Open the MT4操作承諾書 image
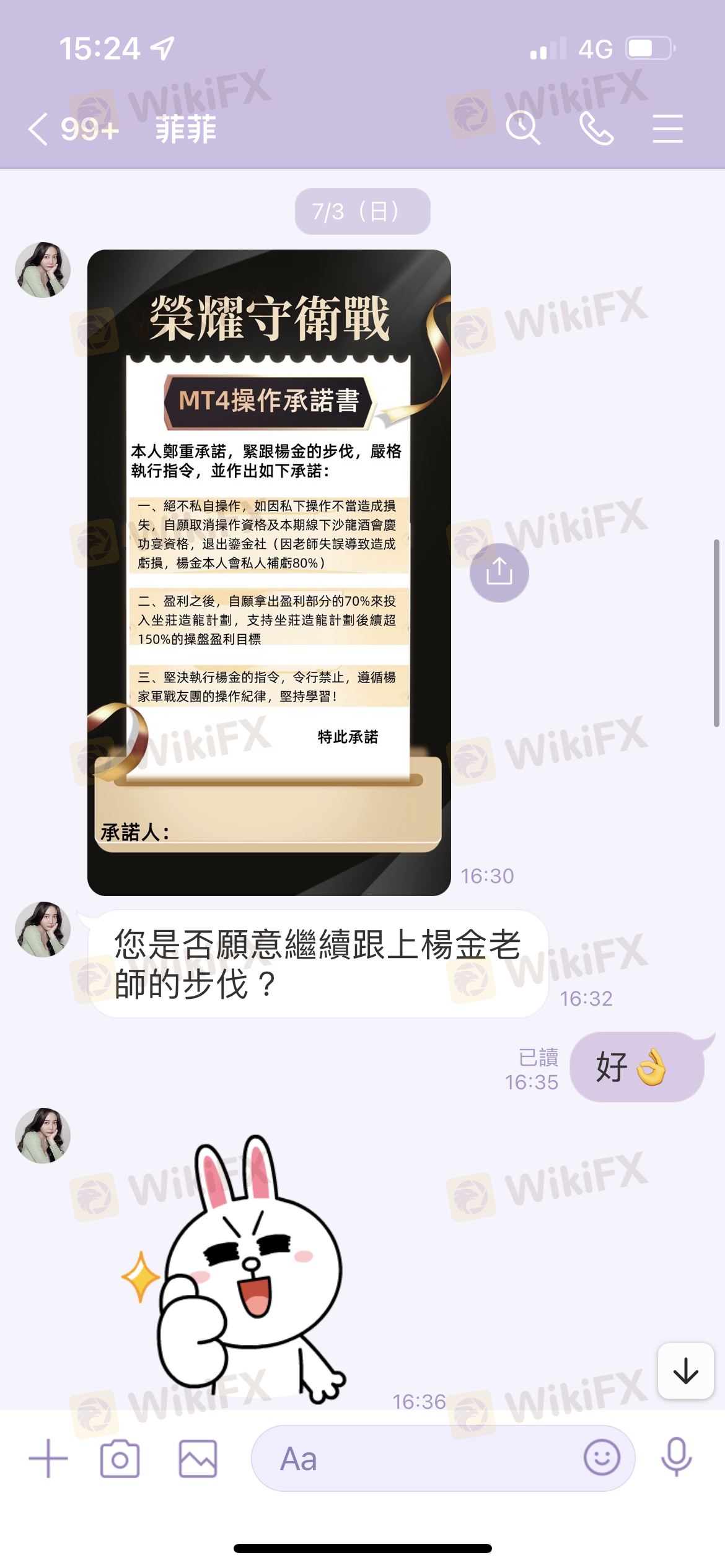The image size is (725, 1568). (x=269, y=572)
